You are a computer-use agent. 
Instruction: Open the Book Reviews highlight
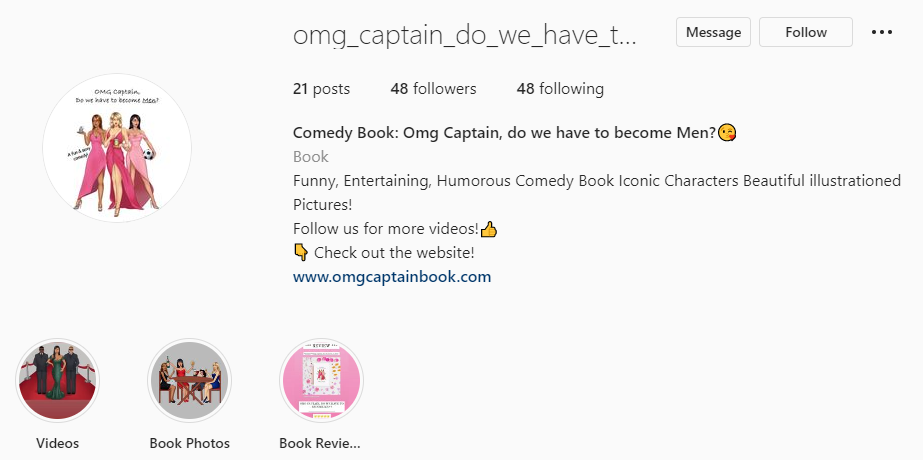point(320,381)
